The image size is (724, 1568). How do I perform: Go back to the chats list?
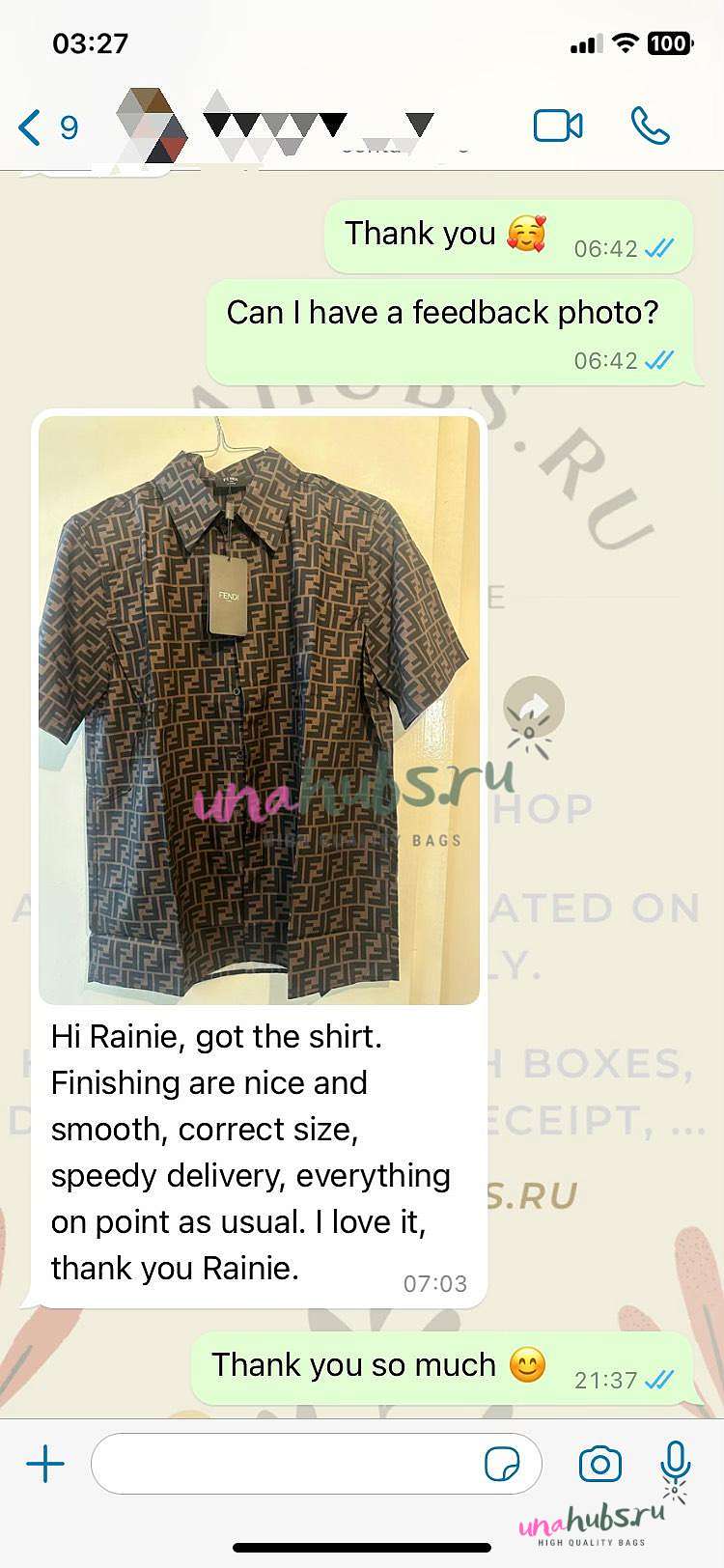pyautogui.click(x=46, y=127)
